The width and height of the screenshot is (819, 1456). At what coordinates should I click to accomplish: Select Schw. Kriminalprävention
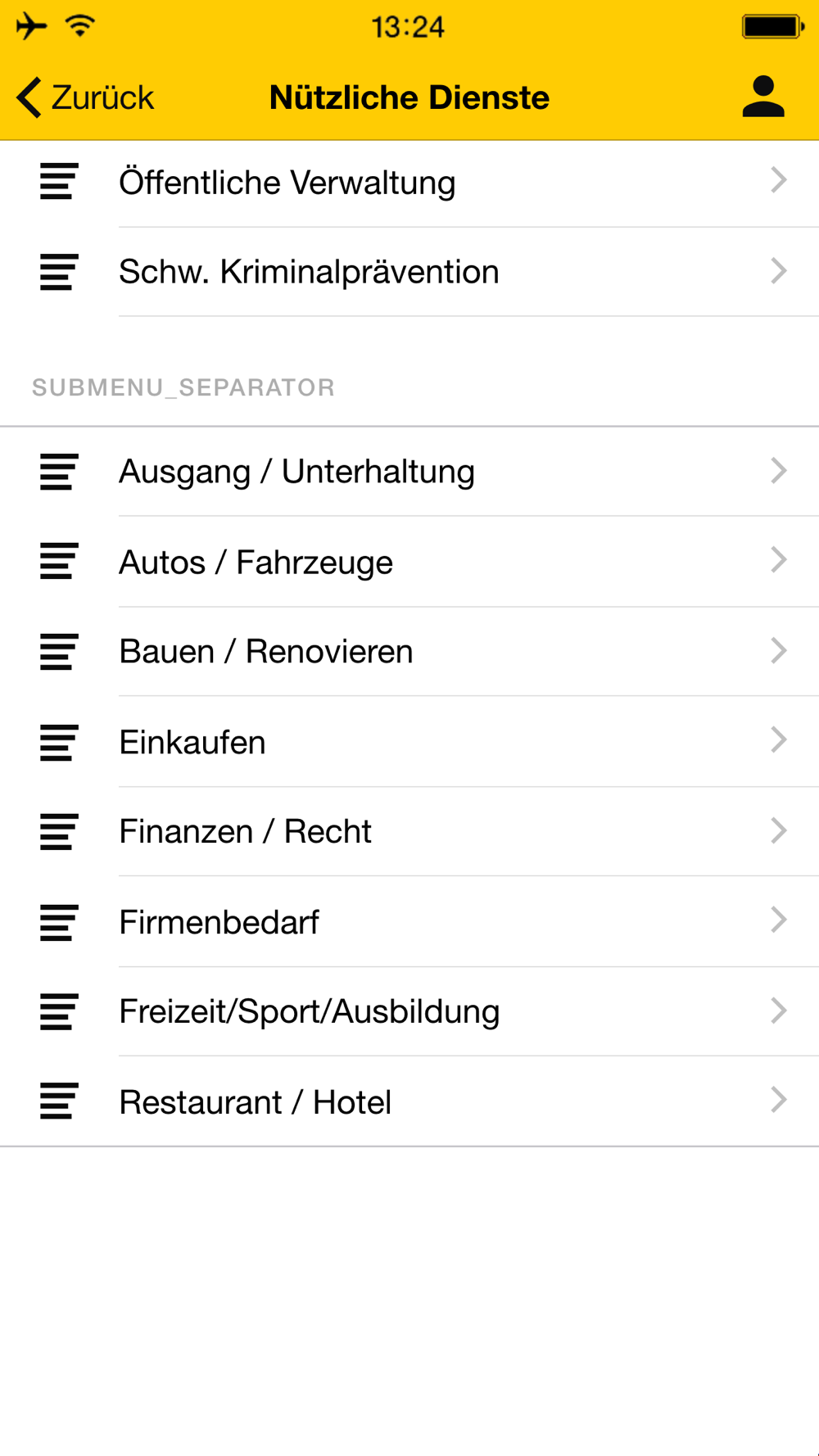pos(409,272)
